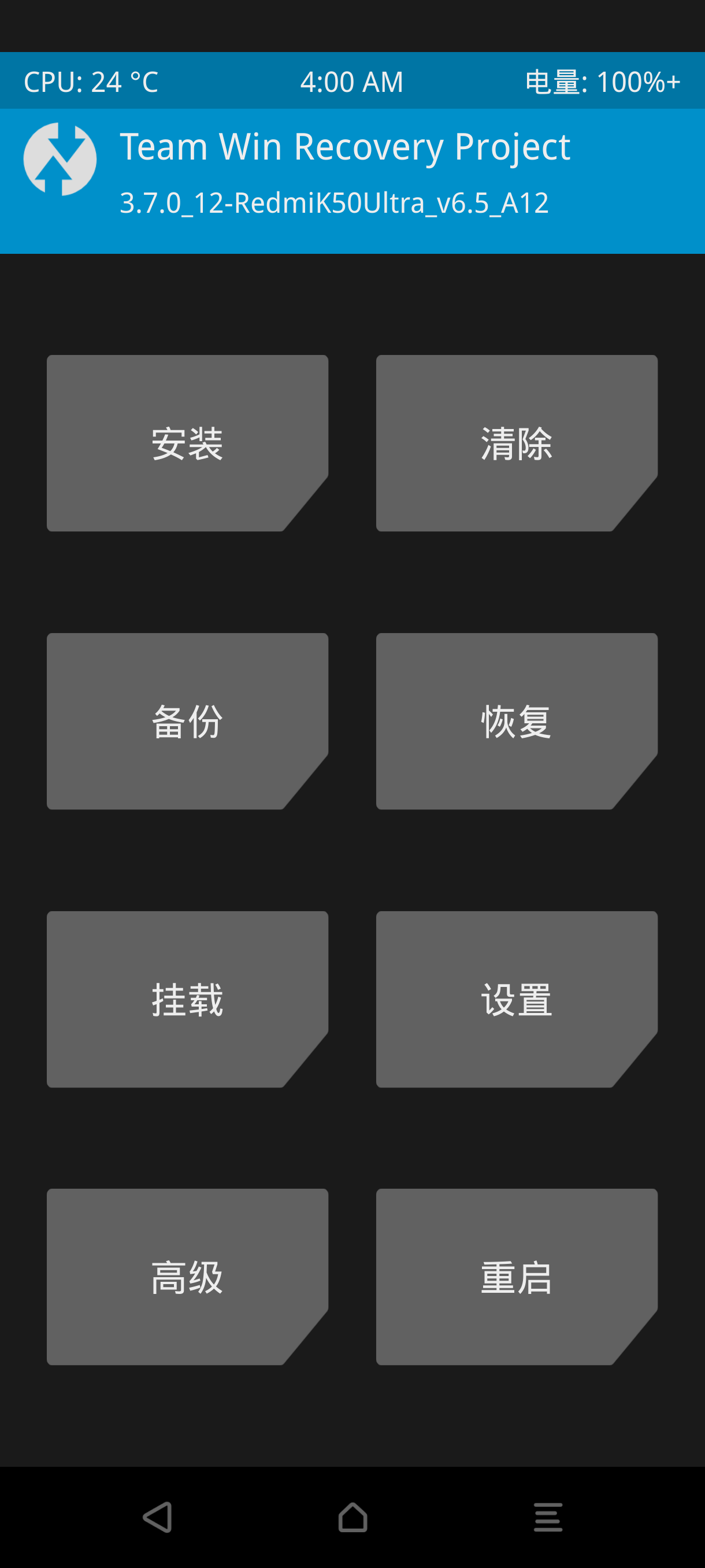Open the log console lines icon

(x=547, y=1517)
